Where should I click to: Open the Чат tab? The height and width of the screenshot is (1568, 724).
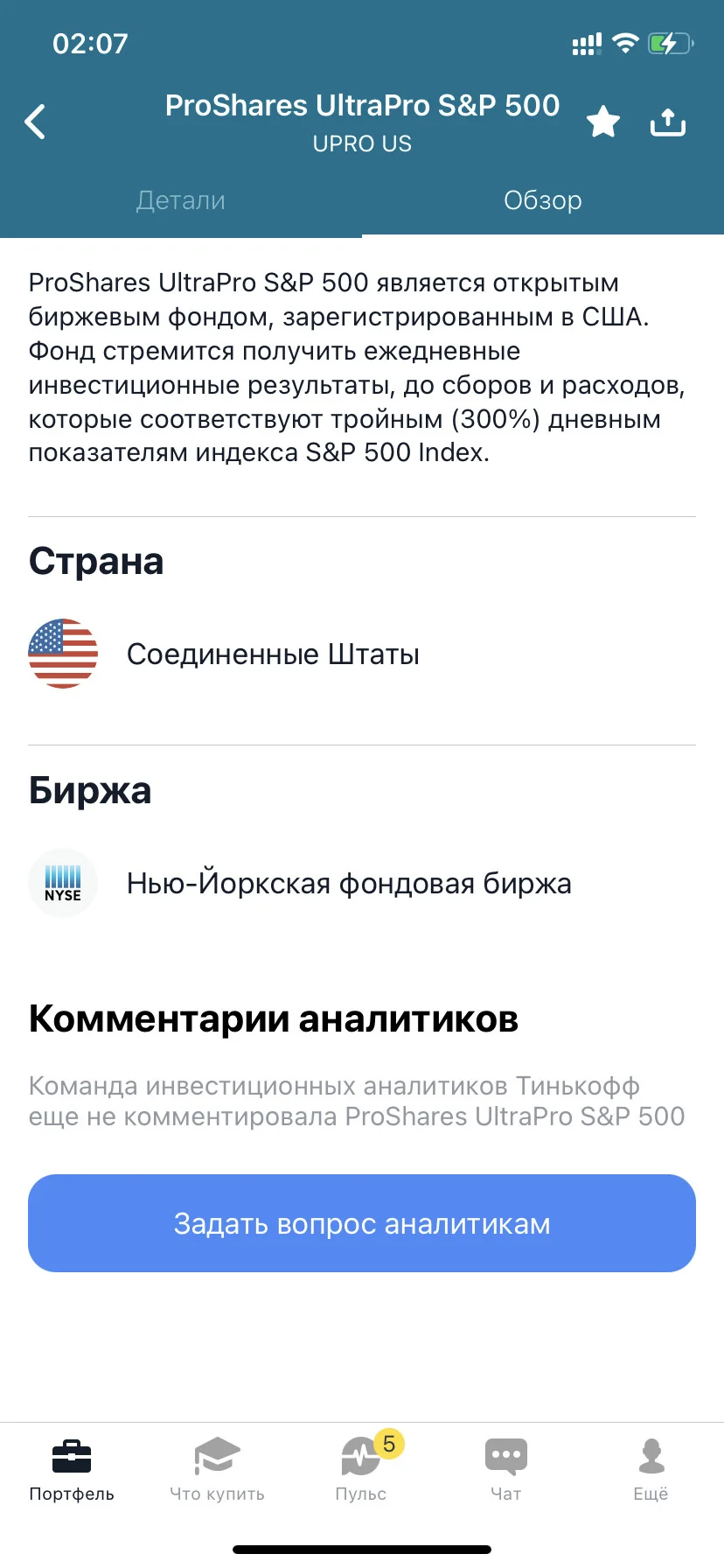pyautogui.click(x=506, y=1470)
